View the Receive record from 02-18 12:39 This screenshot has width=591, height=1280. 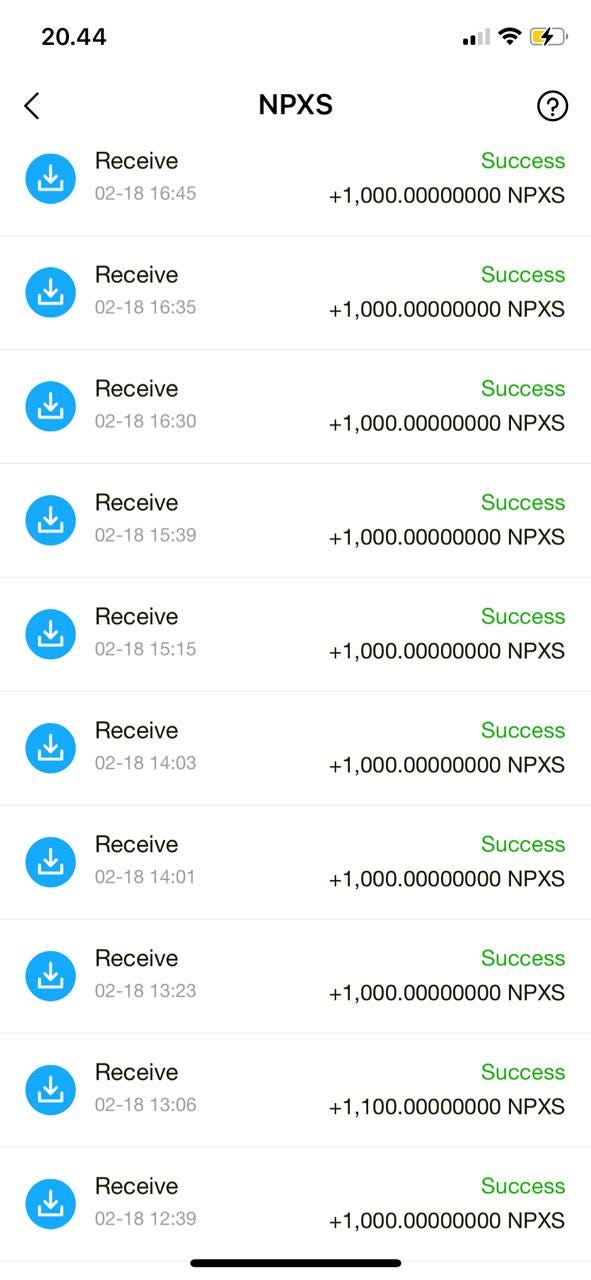[295, 1203]
